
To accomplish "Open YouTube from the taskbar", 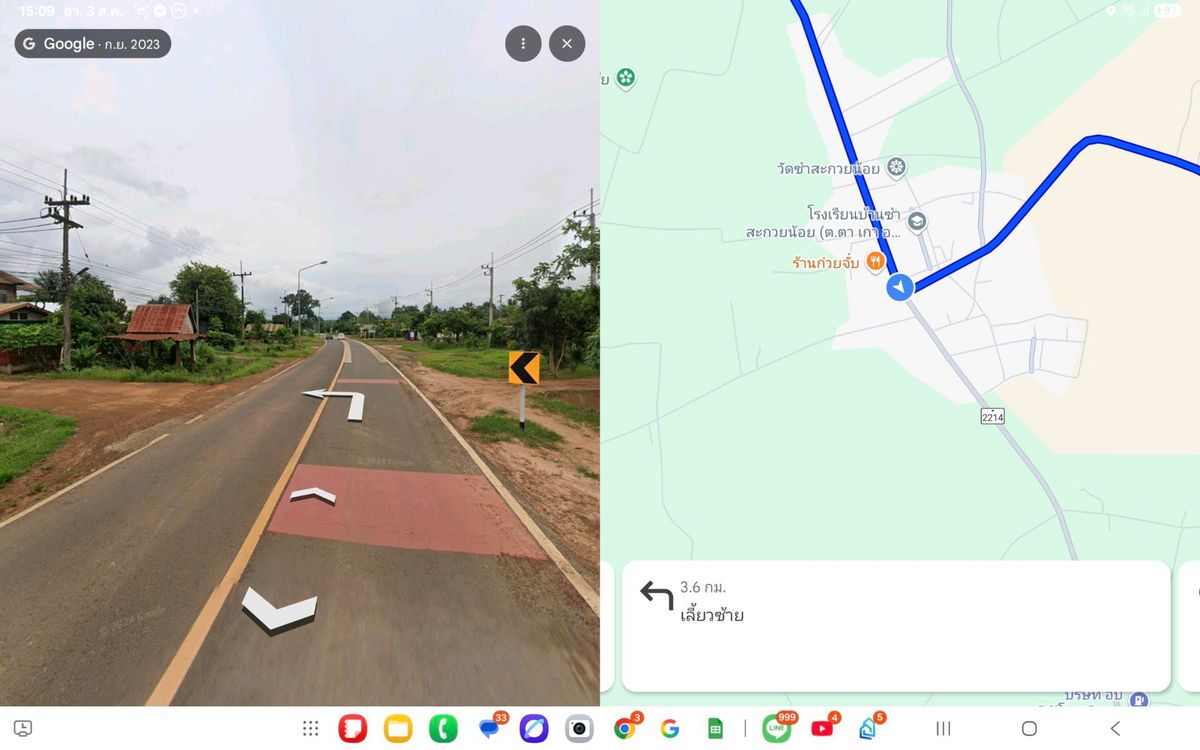I will tap(822, 729).
